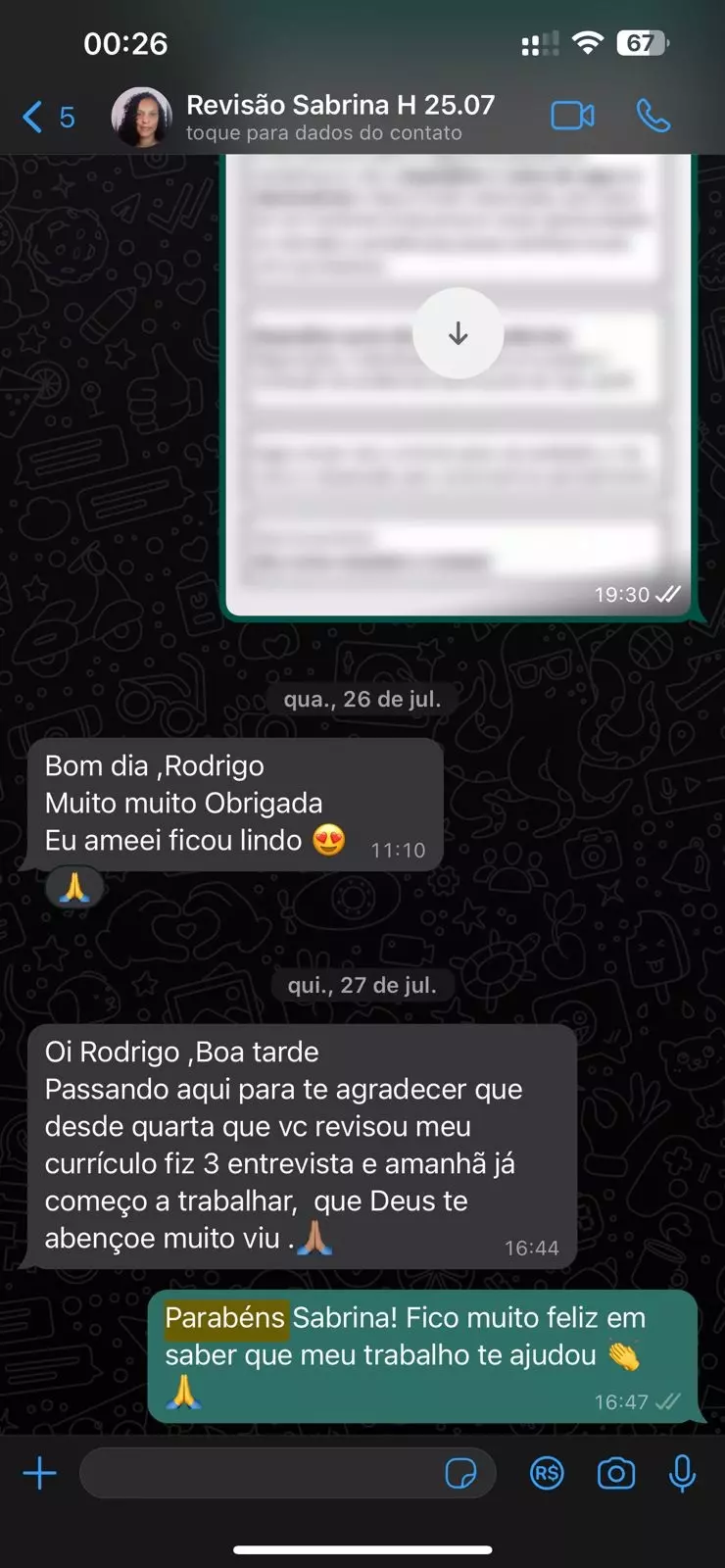Open the camera to take a photo
Viewport: 725px width, 1568px height.
coord(616,1473)
